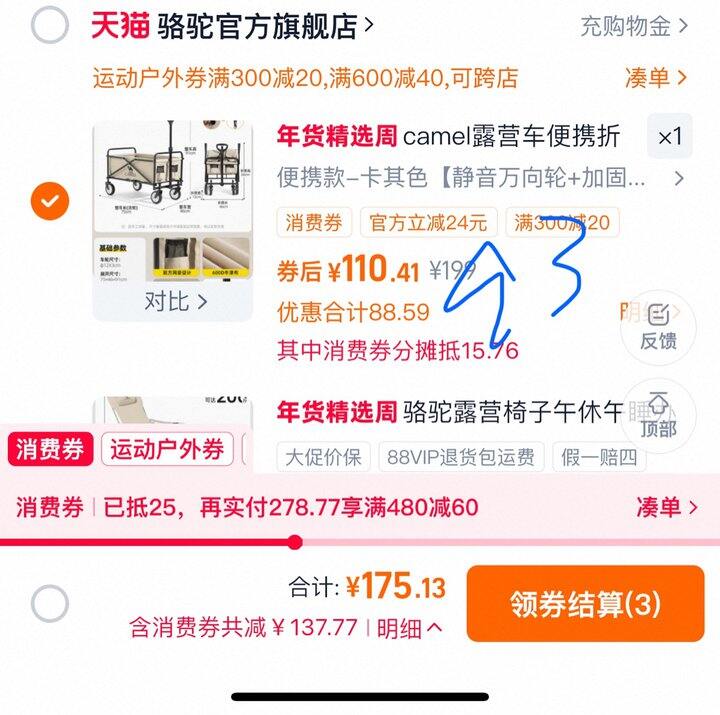
Task: Expand the 便携款-卡其色 variant selector
Action: [x=480, y=179]
